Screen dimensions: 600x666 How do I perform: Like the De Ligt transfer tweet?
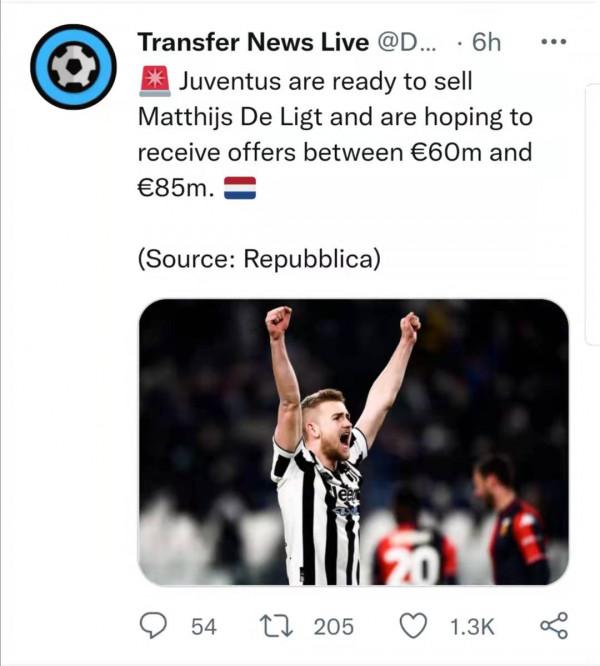pos(414,625)
